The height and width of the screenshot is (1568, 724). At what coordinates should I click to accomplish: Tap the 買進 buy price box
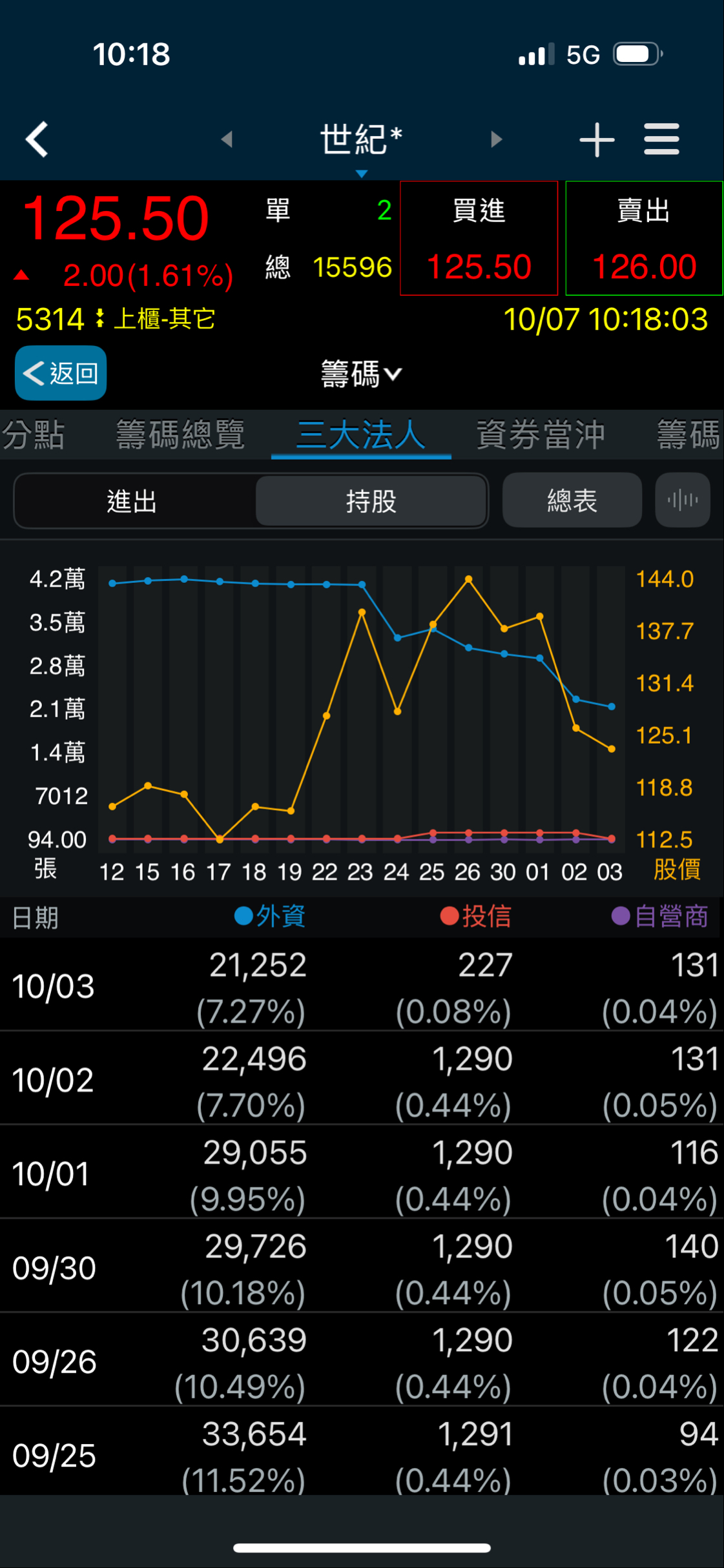[x=479, y=238]
